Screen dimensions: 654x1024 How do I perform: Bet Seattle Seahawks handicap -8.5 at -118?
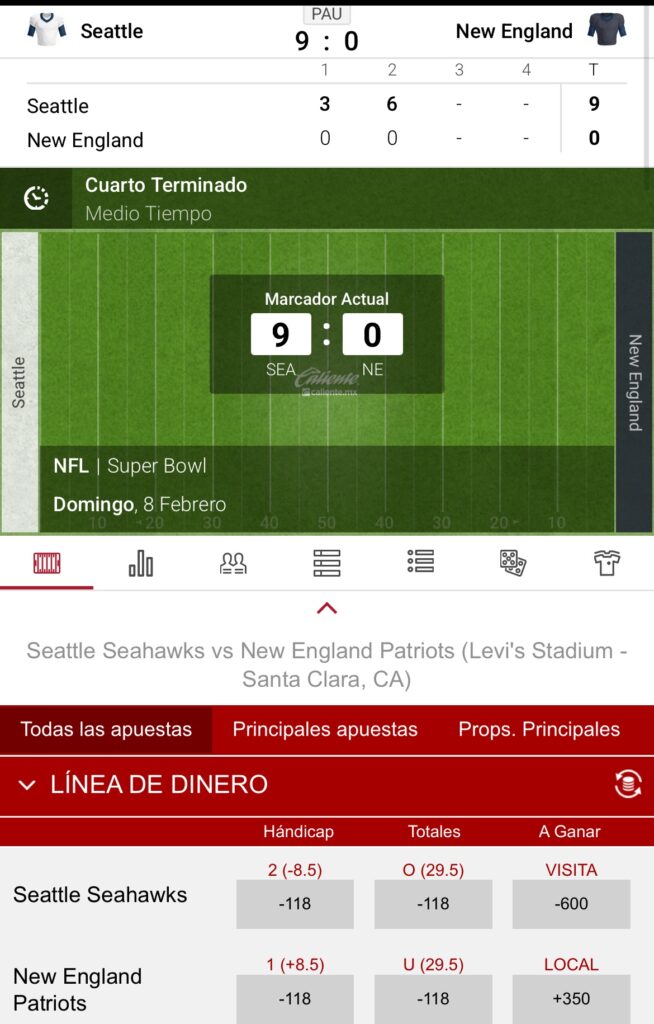click(x=295, y=904)
